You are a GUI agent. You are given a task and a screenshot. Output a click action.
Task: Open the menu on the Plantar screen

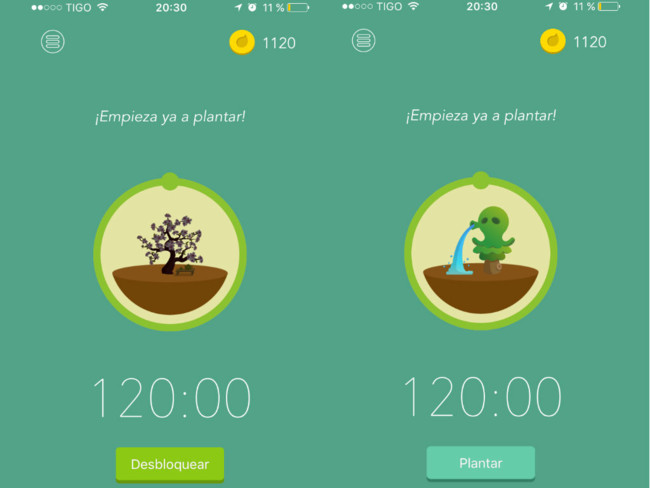364,41
